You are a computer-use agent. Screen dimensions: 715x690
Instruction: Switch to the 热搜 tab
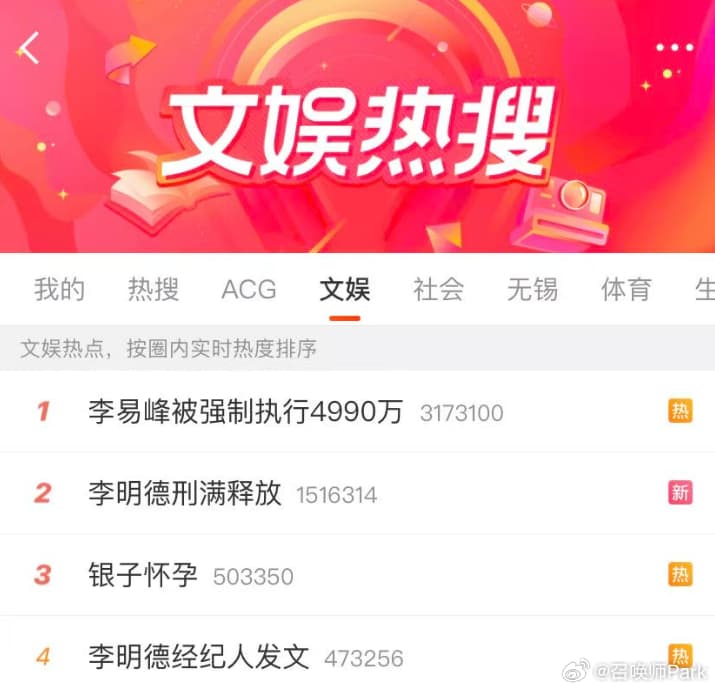[153, 290]
